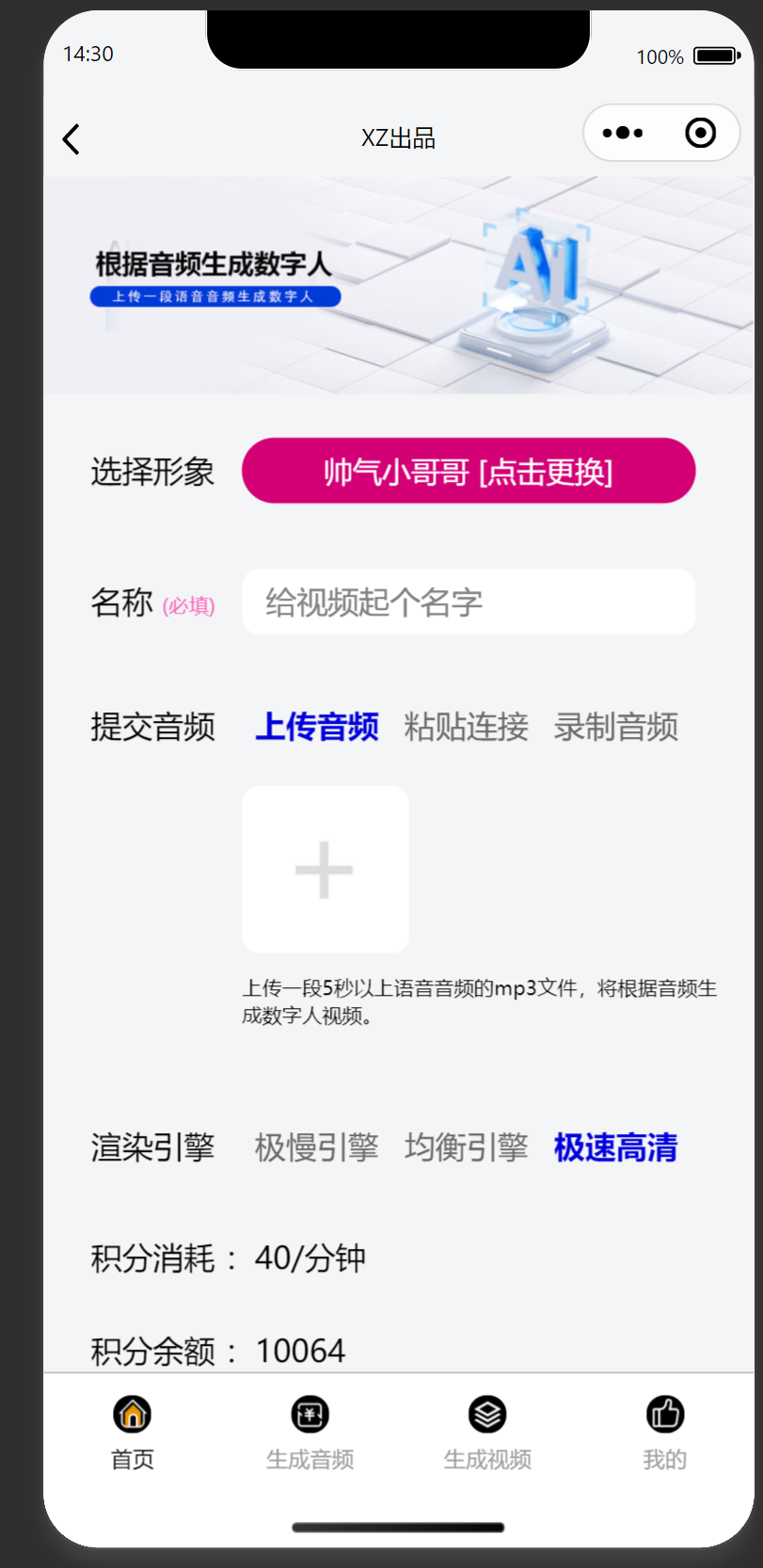
Task: Switch to 粘贴连接 option
Action: (x=466, y=727)
